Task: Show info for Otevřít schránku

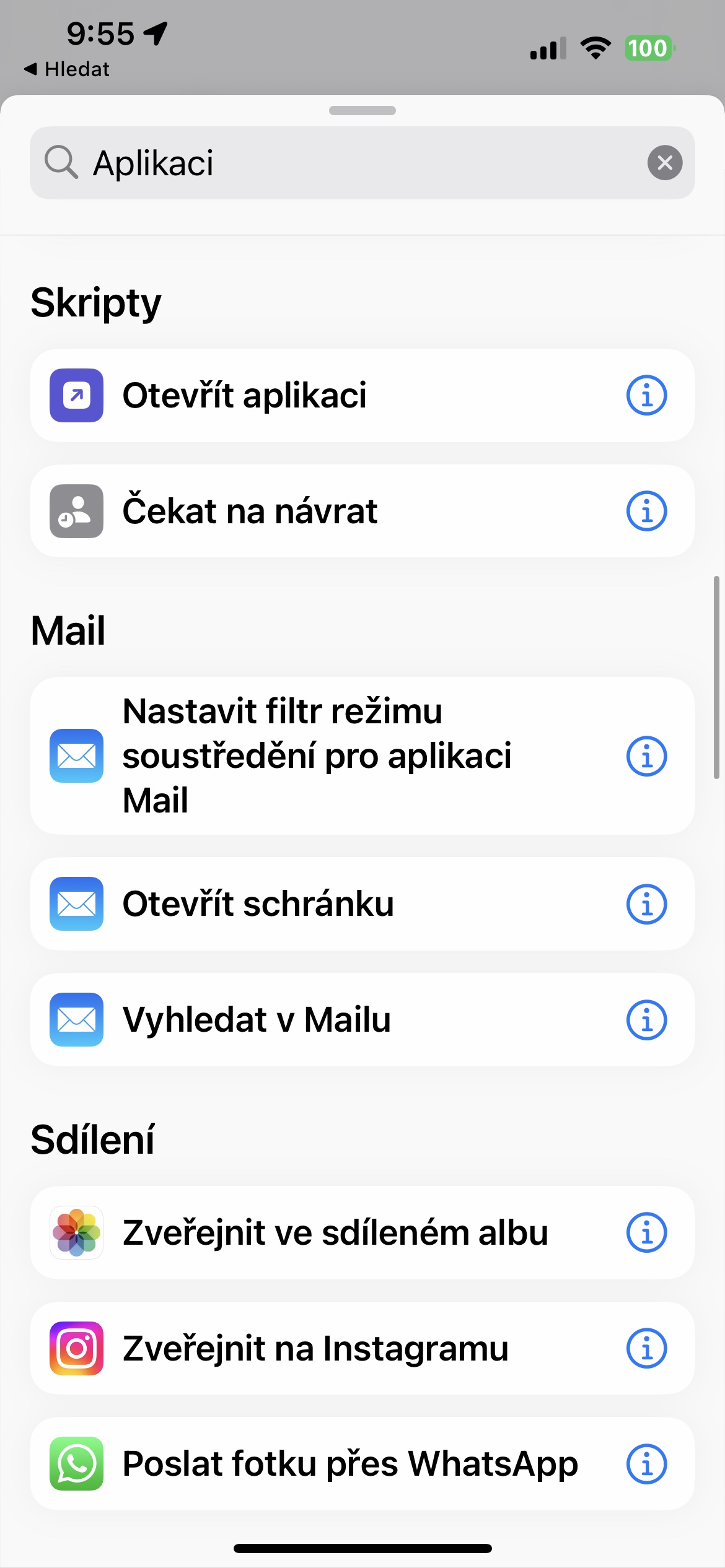Action: (646, 904)
